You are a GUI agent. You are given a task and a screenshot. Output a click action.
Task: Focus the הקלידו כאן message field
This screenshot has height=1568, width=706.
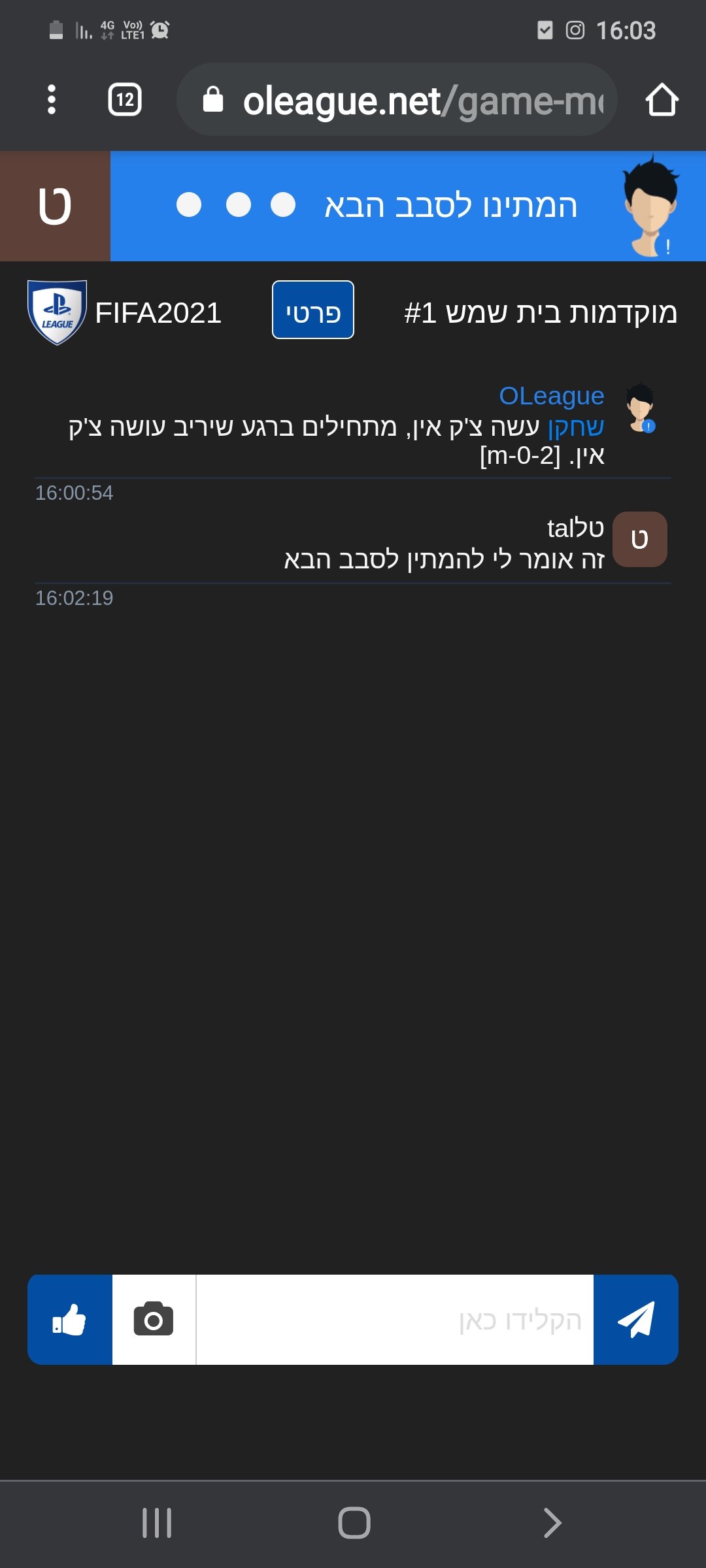click(395, 1319)
